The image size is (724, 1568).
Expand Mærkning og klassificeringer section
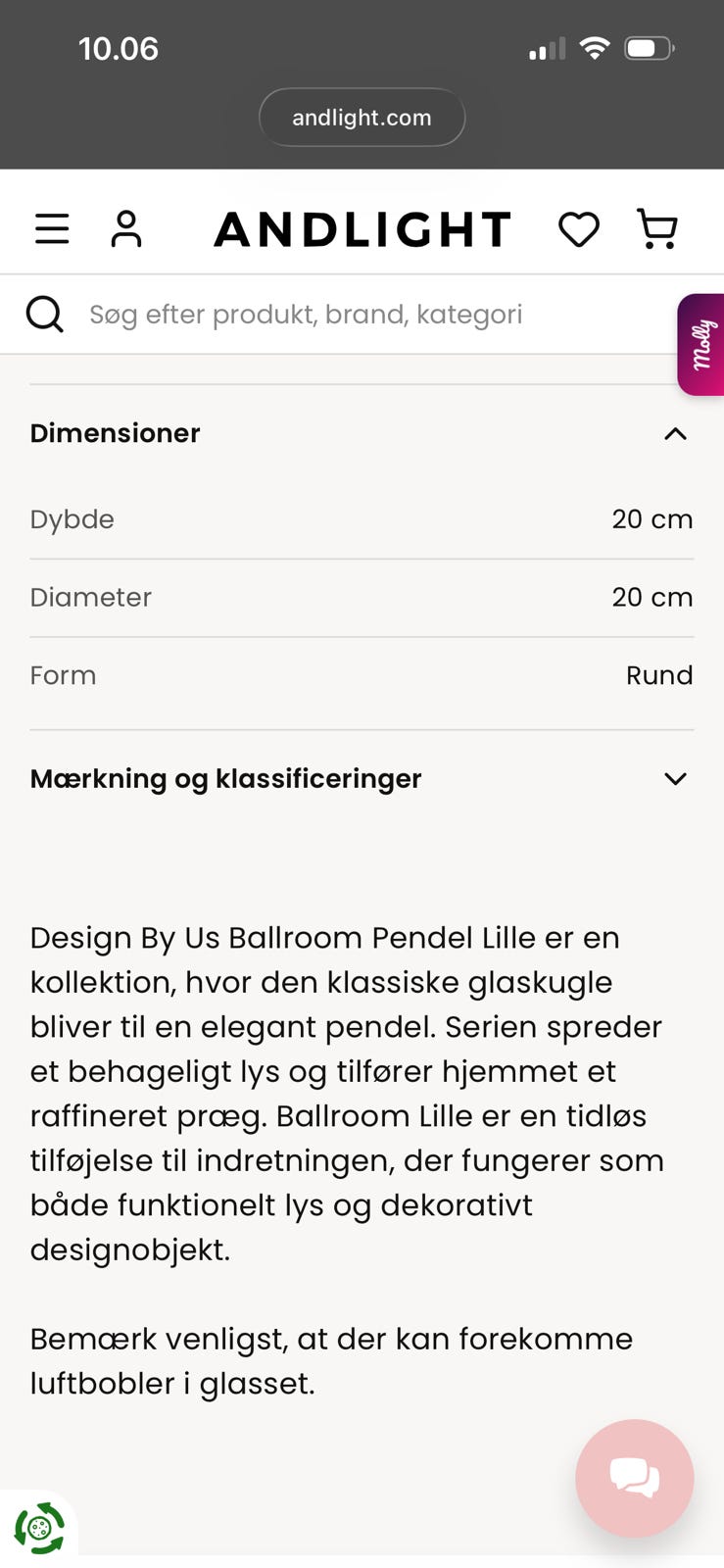pos(362,779)
